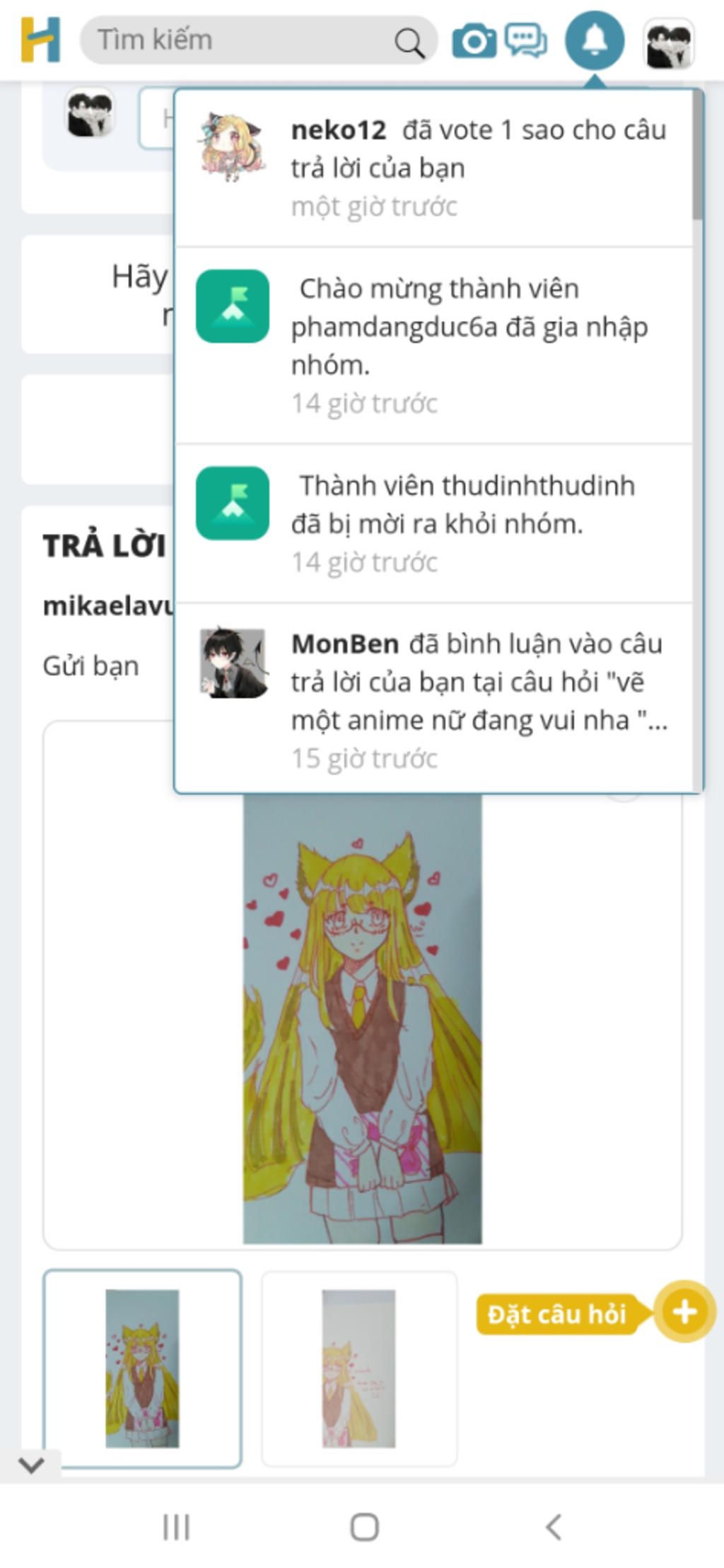This screenshot has width=724, height=1568.
Task: Close the notifications bell dropdown
Action: click(595, 40)
